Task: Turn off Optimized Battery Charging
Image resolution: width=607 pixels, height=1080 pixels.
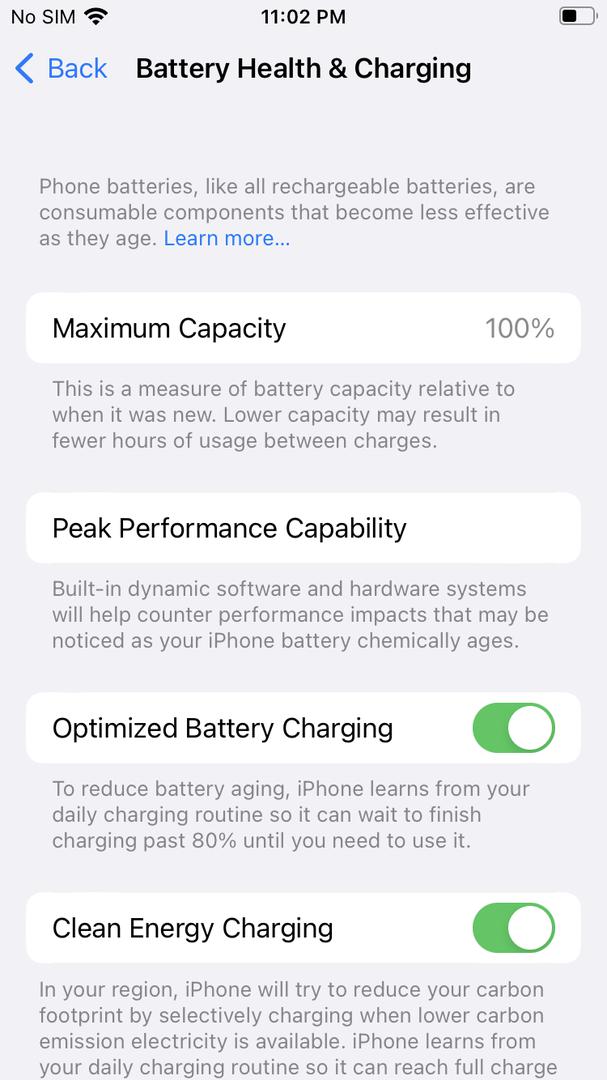Action: tap(513, 728)
